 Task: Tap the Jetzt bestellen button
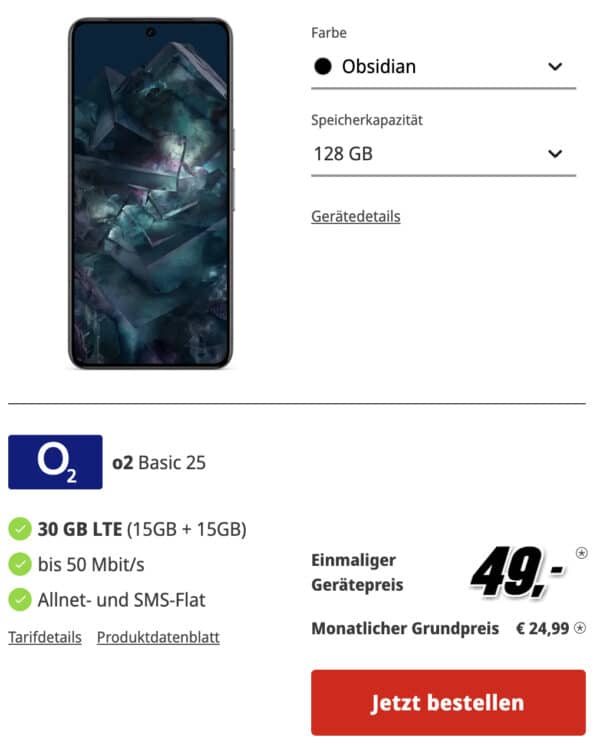(447, 703)
